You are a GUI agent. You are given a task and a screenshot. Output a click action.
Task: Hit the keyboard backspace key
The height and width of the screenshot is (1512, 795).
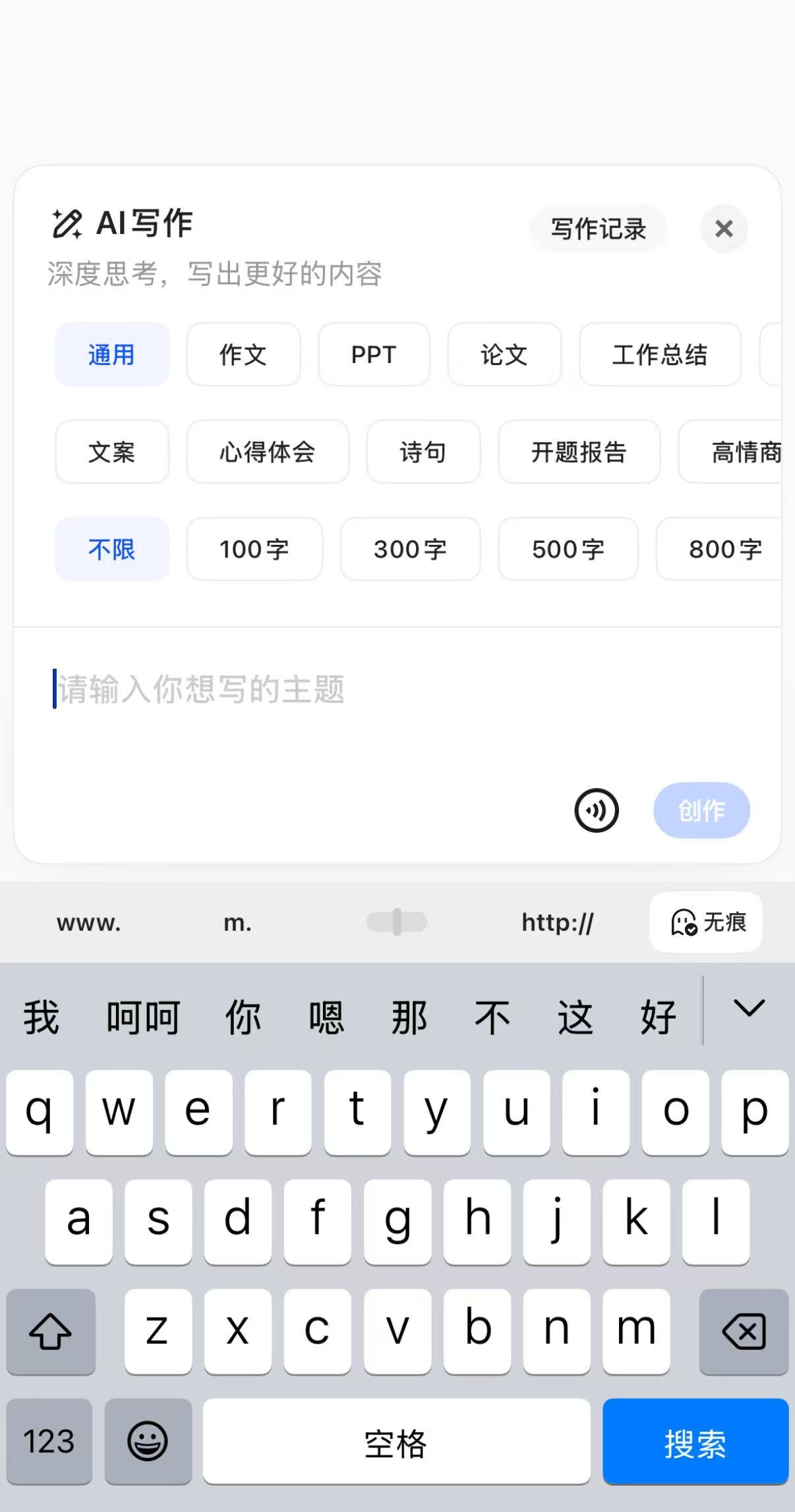[x=744, y=1331]
